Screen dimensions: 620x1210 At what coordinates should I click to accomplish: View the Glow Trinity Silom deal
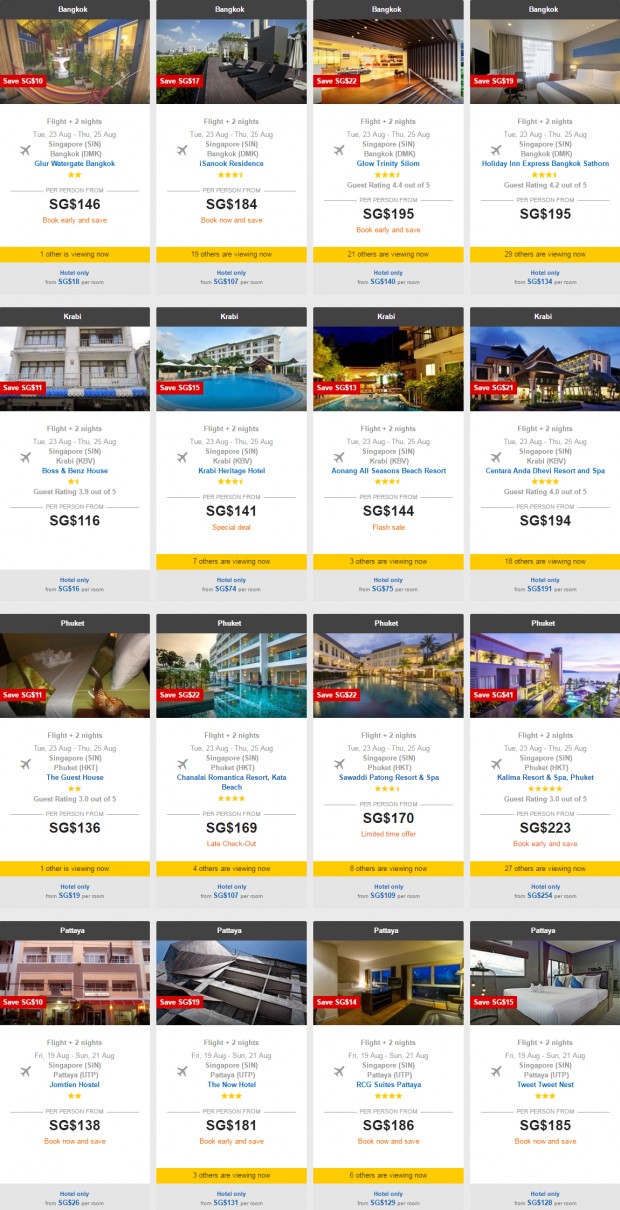point(388,163)
